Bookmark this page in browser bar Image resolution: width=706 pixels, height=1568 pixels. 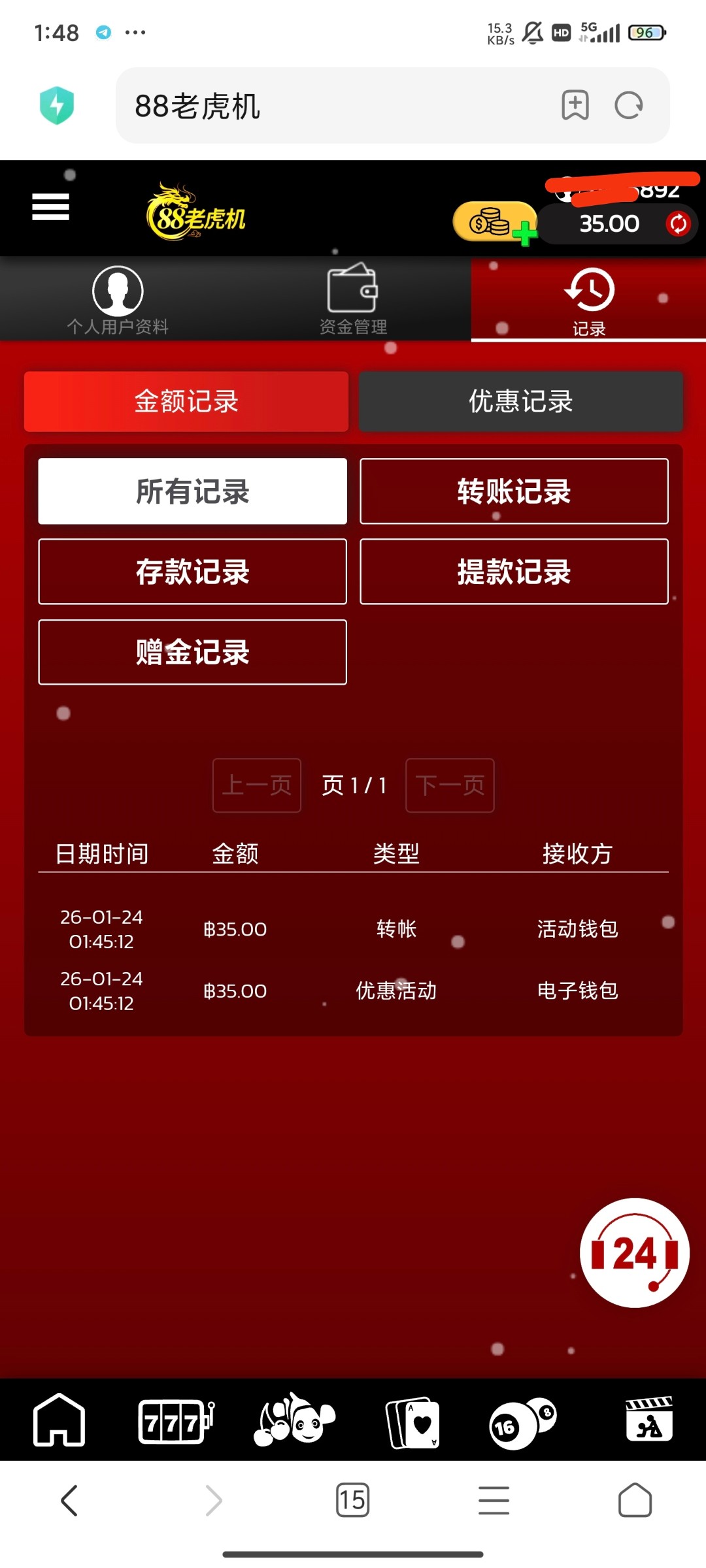[x=575, y=105]
